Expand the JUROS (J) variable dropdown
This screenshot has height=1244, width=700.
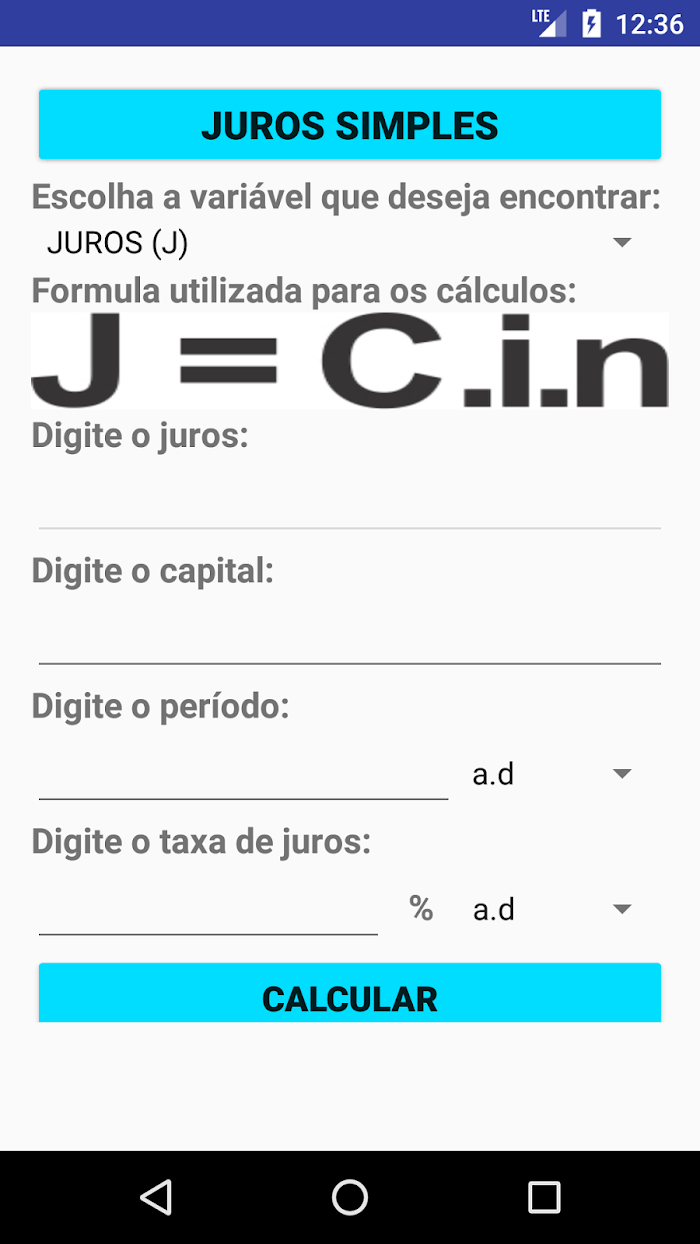point(340,242)
